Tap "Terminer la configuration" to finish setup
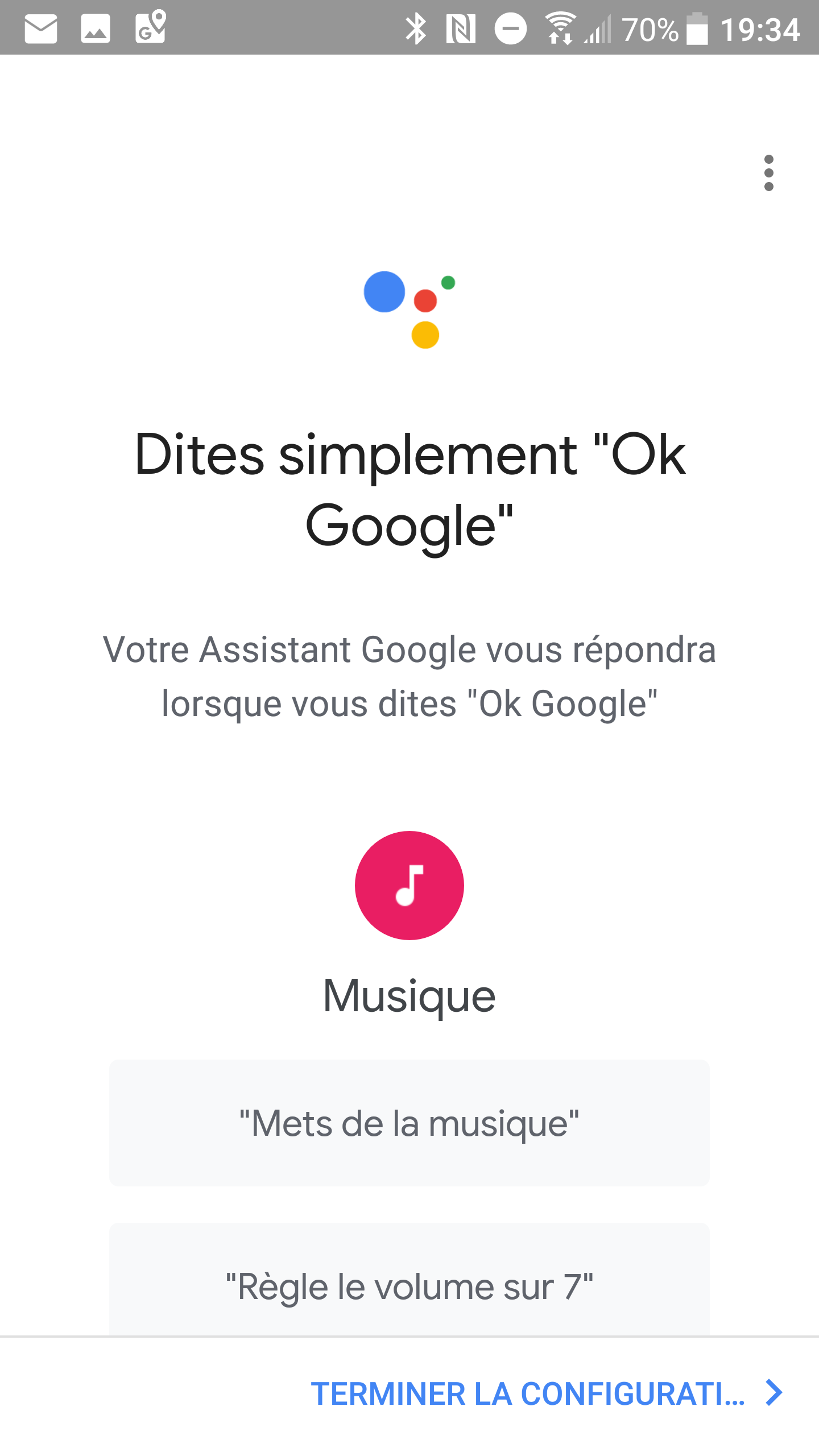819x1456 pixels. click(547, 1394)
